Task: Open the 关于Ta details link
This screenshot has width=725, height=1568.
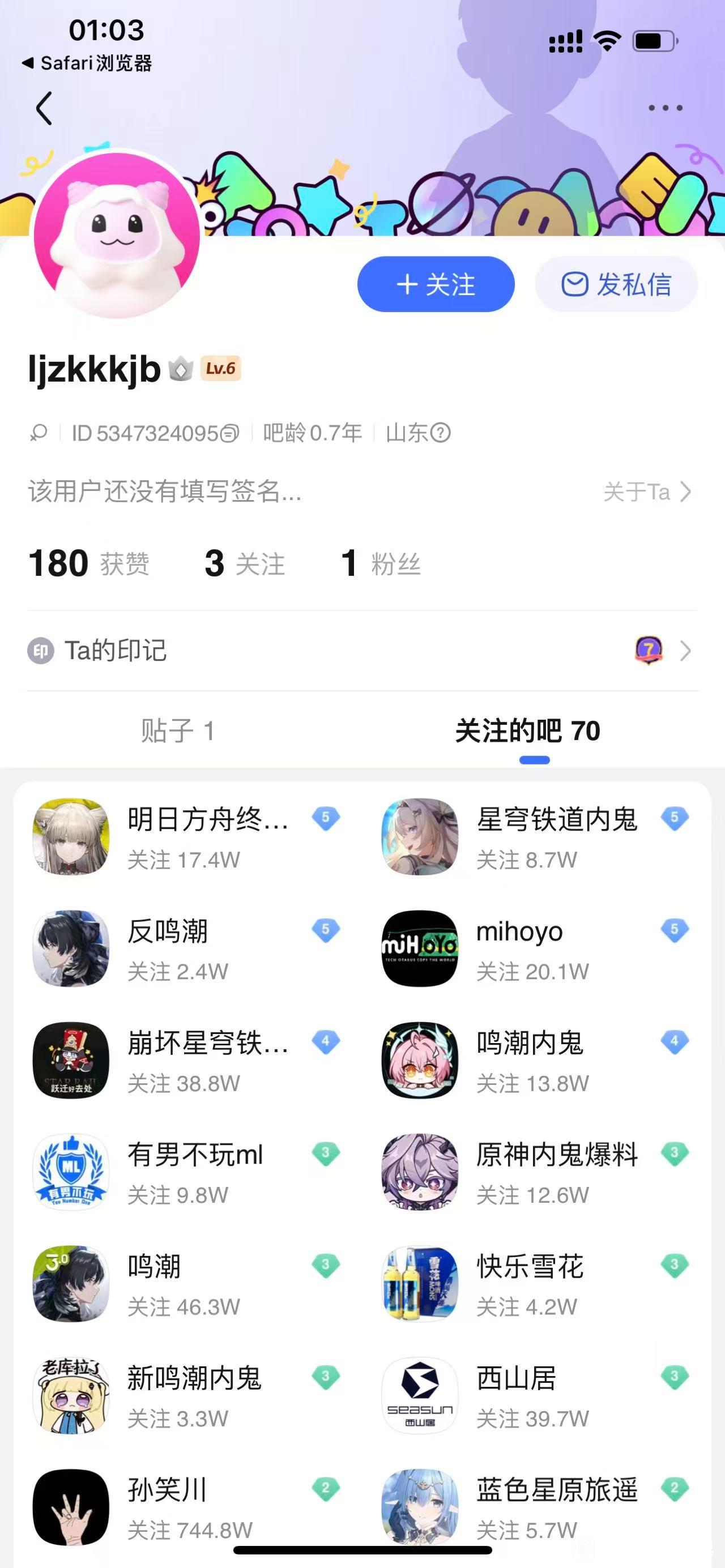Action: tap(647, 492)
